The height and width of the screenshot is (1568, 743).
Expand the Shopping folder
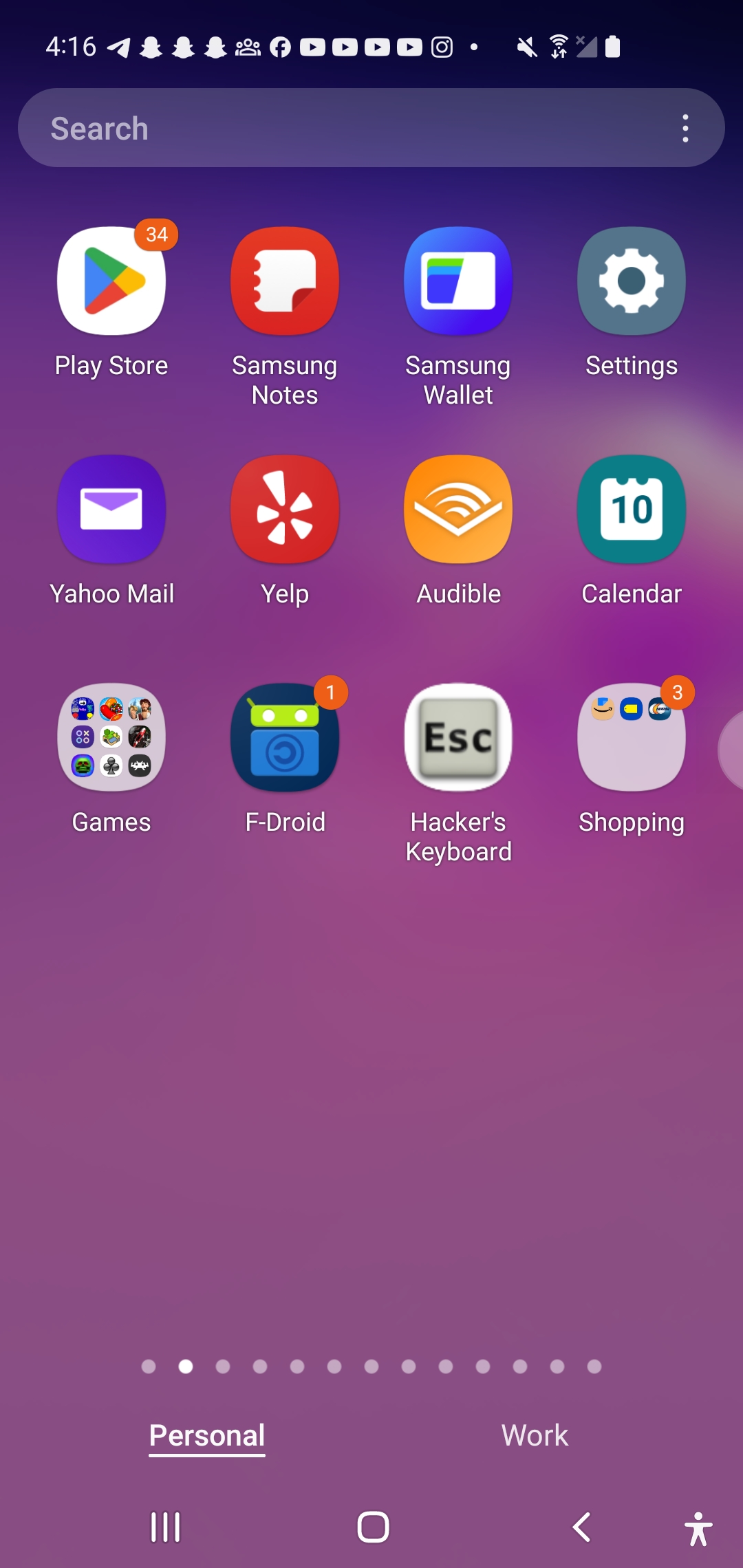point(632,738)
